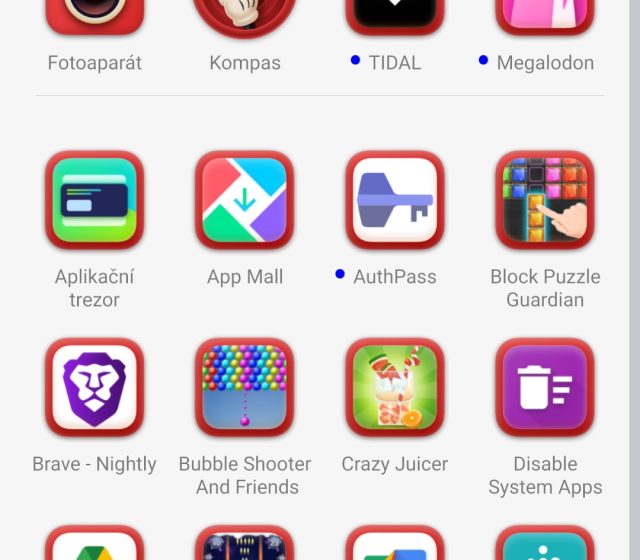
Task: Open the Crazy Juicer game
Action: 395,387
